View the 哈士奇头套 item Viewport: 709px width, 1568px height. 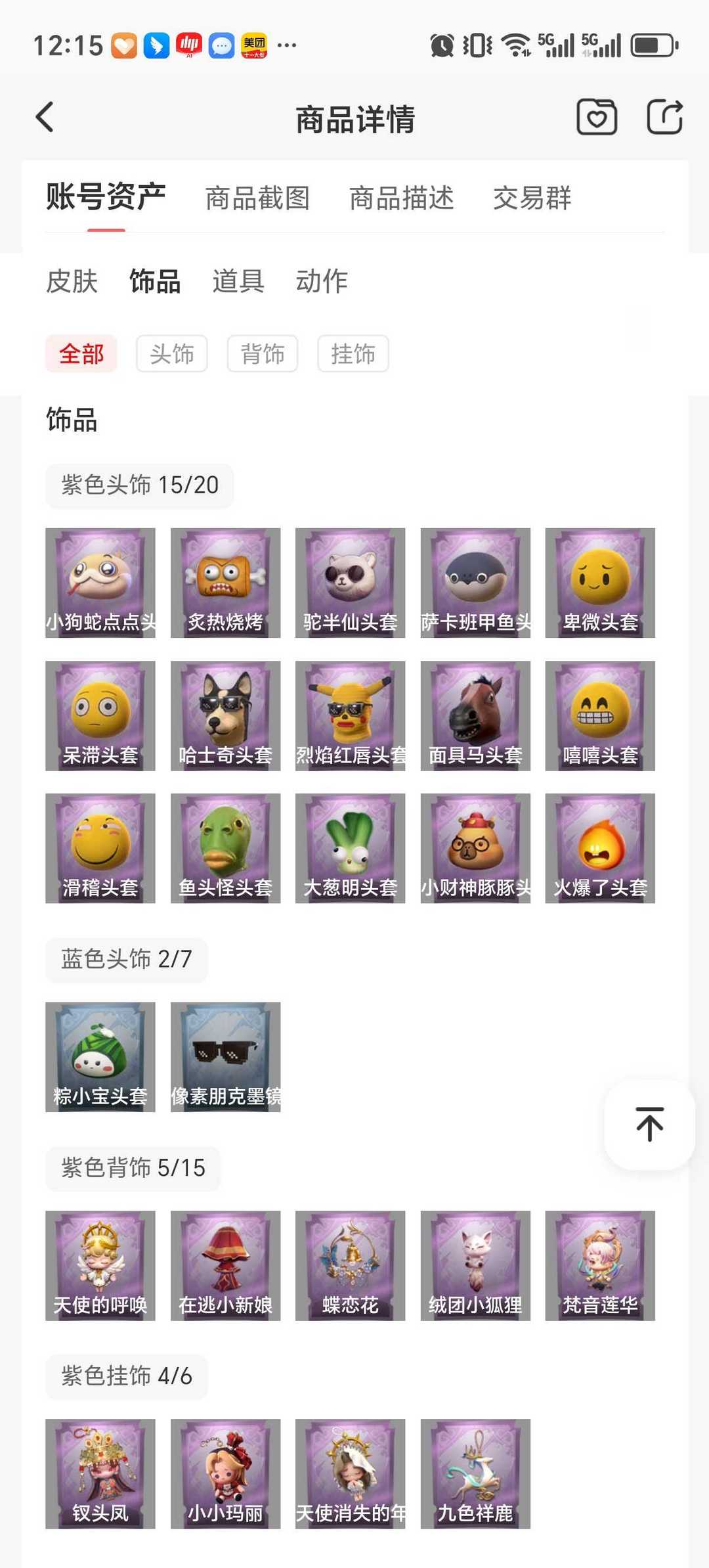click(225, 715)
